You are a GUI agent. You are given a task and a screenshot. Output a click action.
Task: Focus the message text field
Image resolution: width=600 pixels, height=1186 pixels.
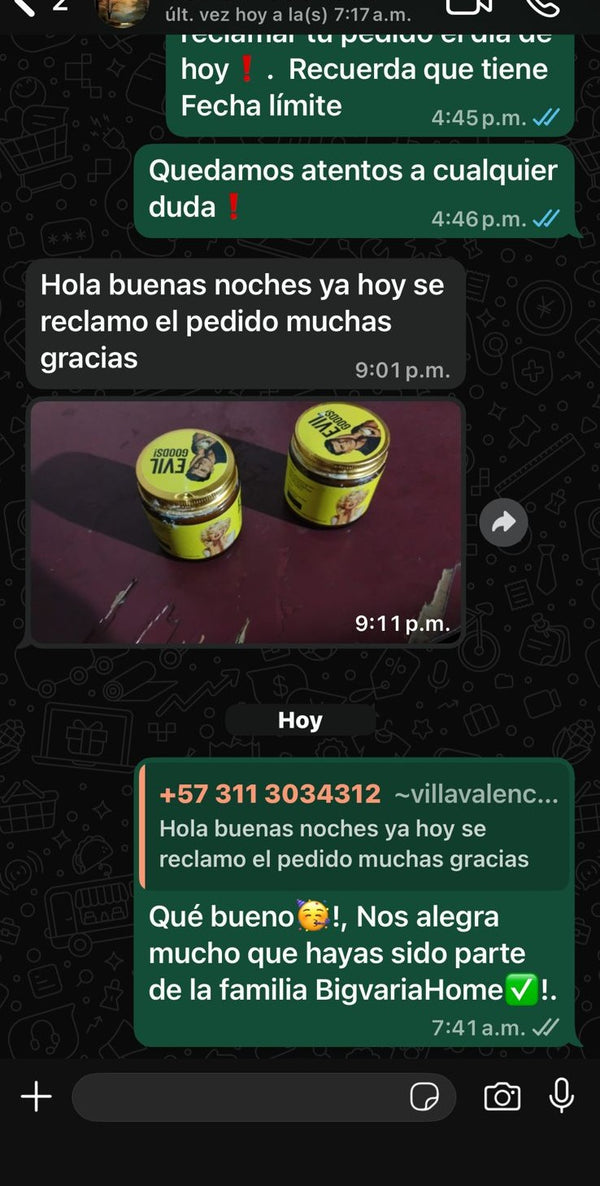[240, 1097]
